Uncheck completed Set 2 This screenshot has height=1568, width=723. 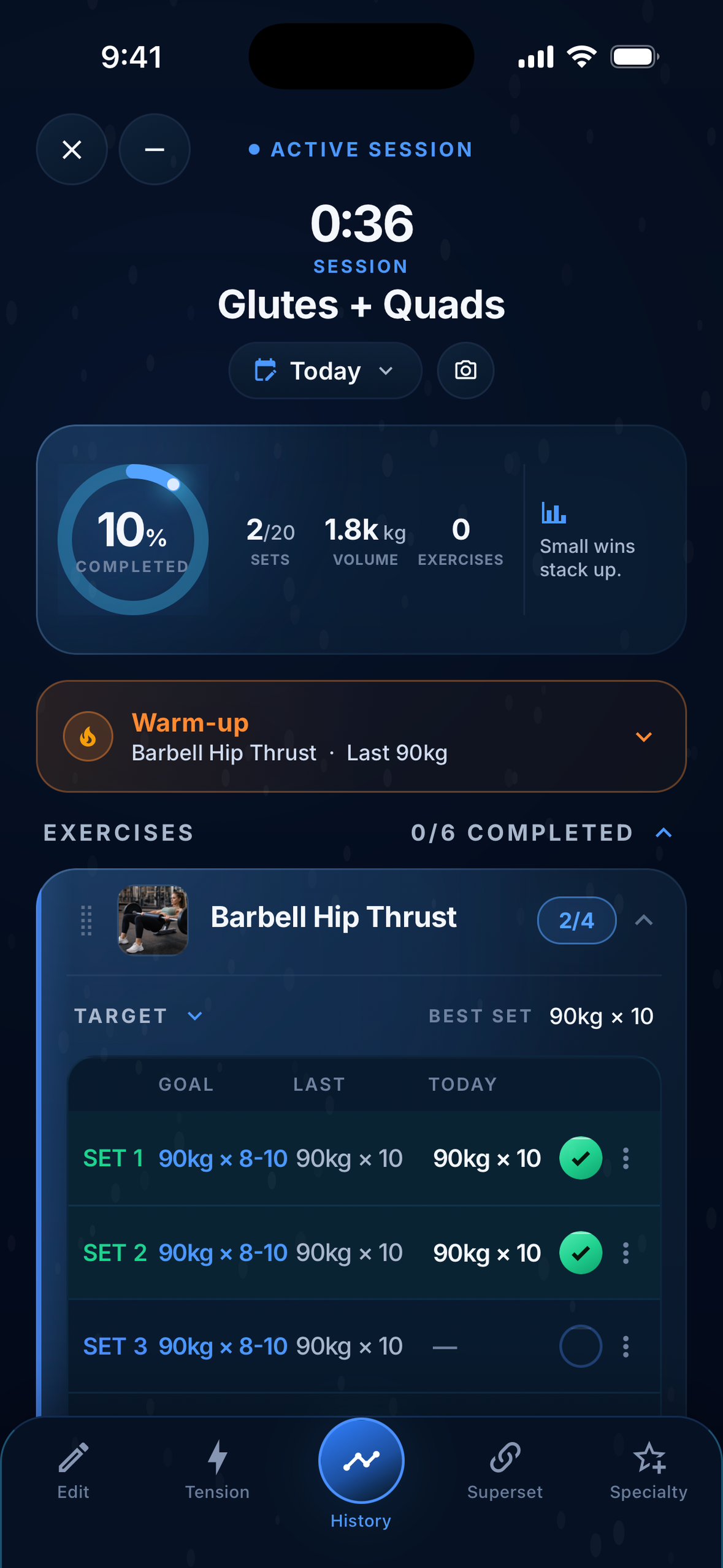580,1253
